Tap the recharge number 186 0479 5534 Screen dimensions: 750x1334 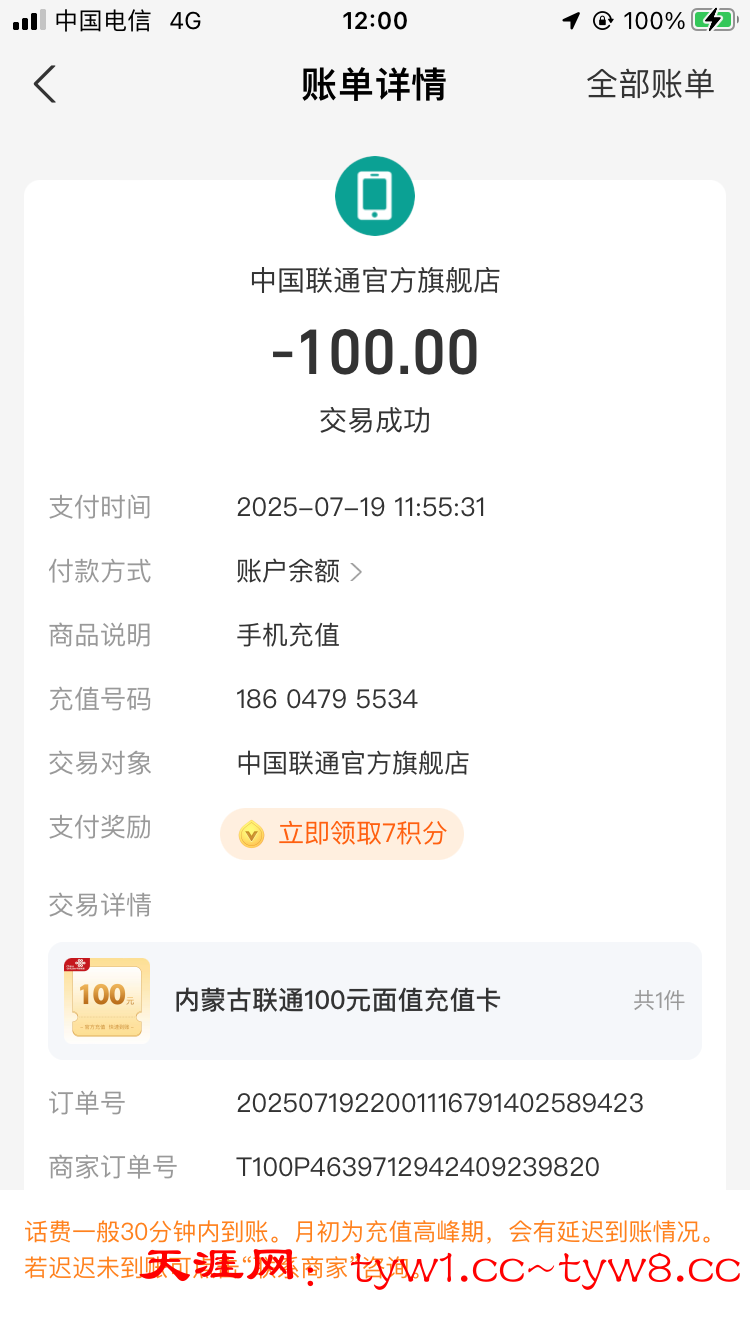(327, 699)
